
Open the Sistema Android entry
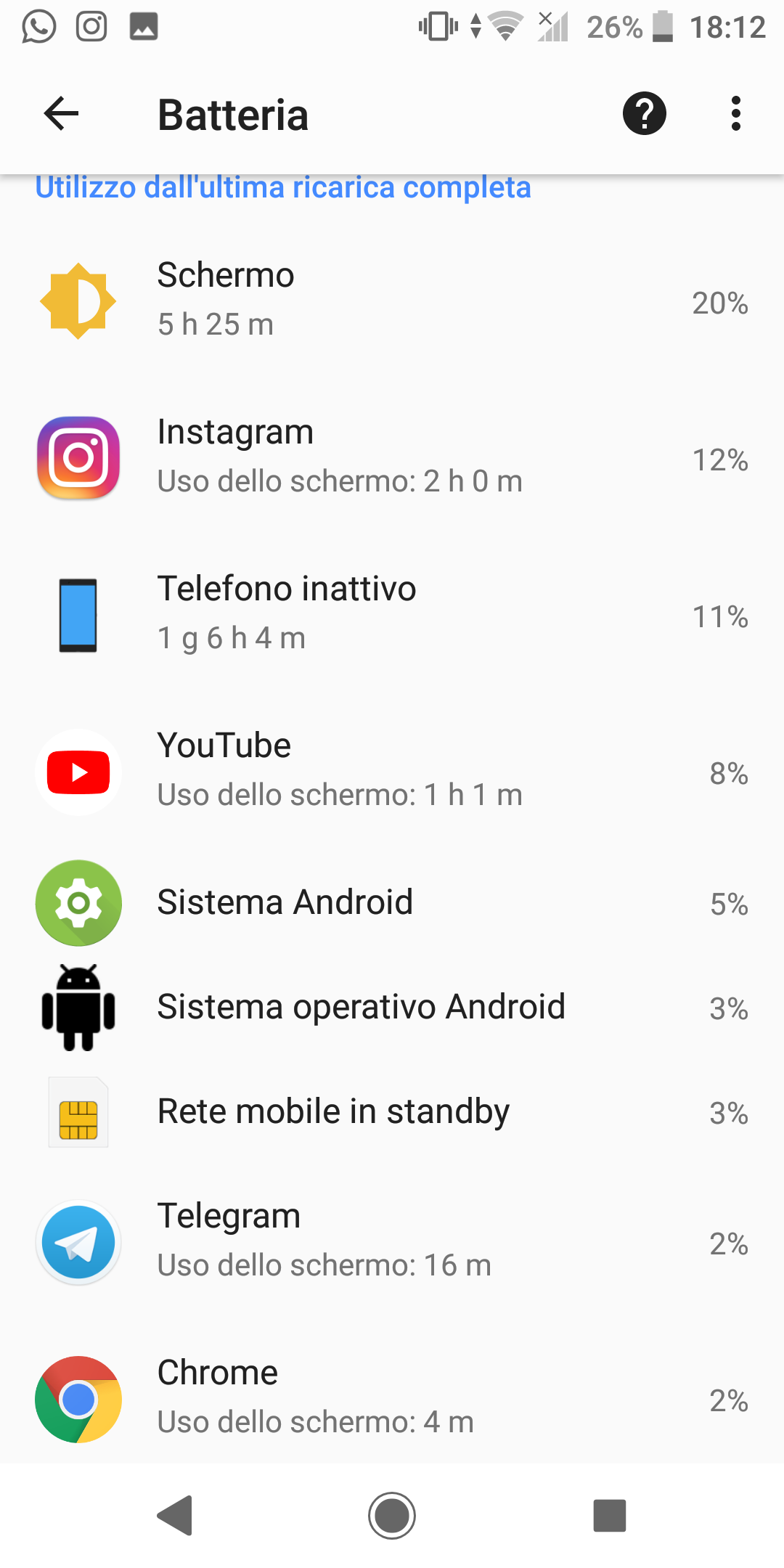pos(392,902)
